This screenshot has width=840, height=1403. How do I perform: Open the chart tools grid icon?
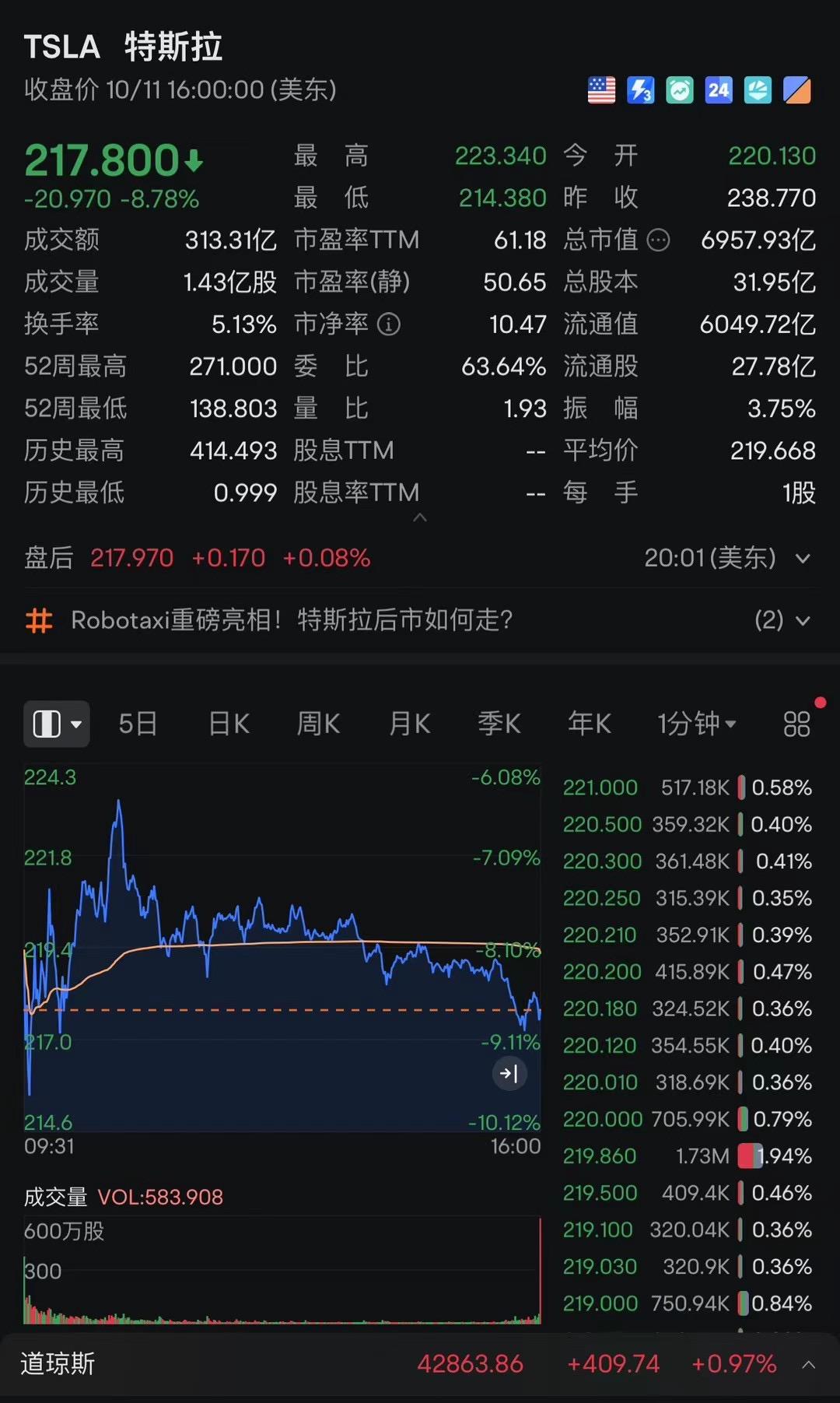point(796,724)
